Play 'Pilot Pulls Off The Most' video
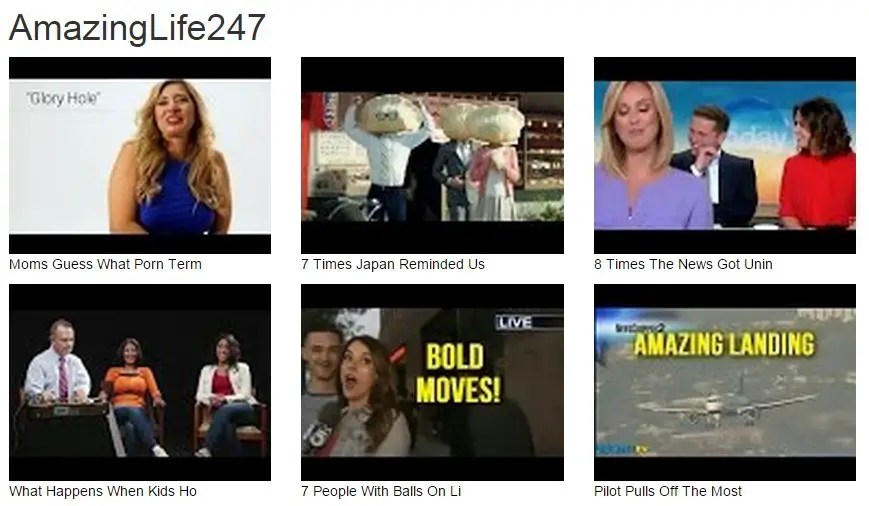This screenshot has height=506, width=869. (725, 382)
